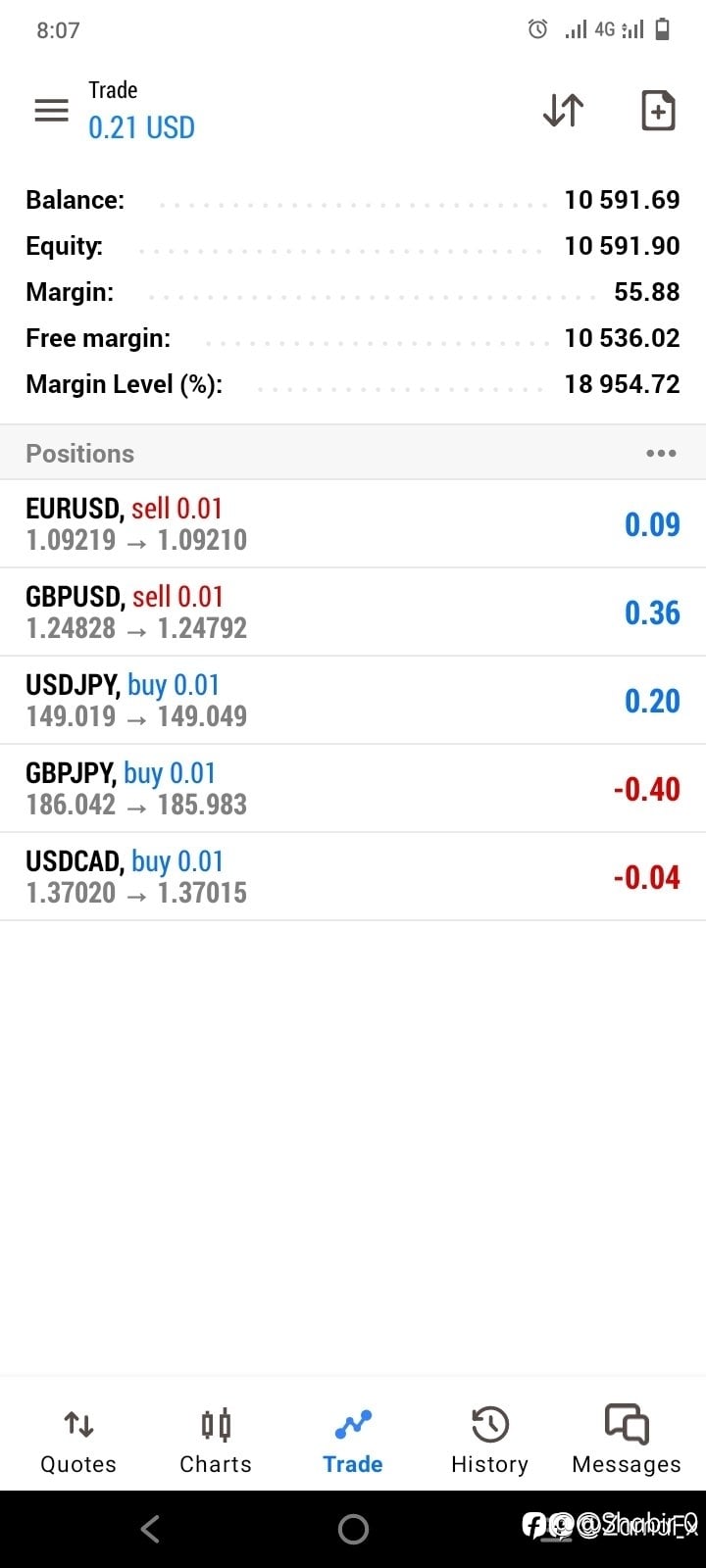Switch to the Charts tab

216,1441
